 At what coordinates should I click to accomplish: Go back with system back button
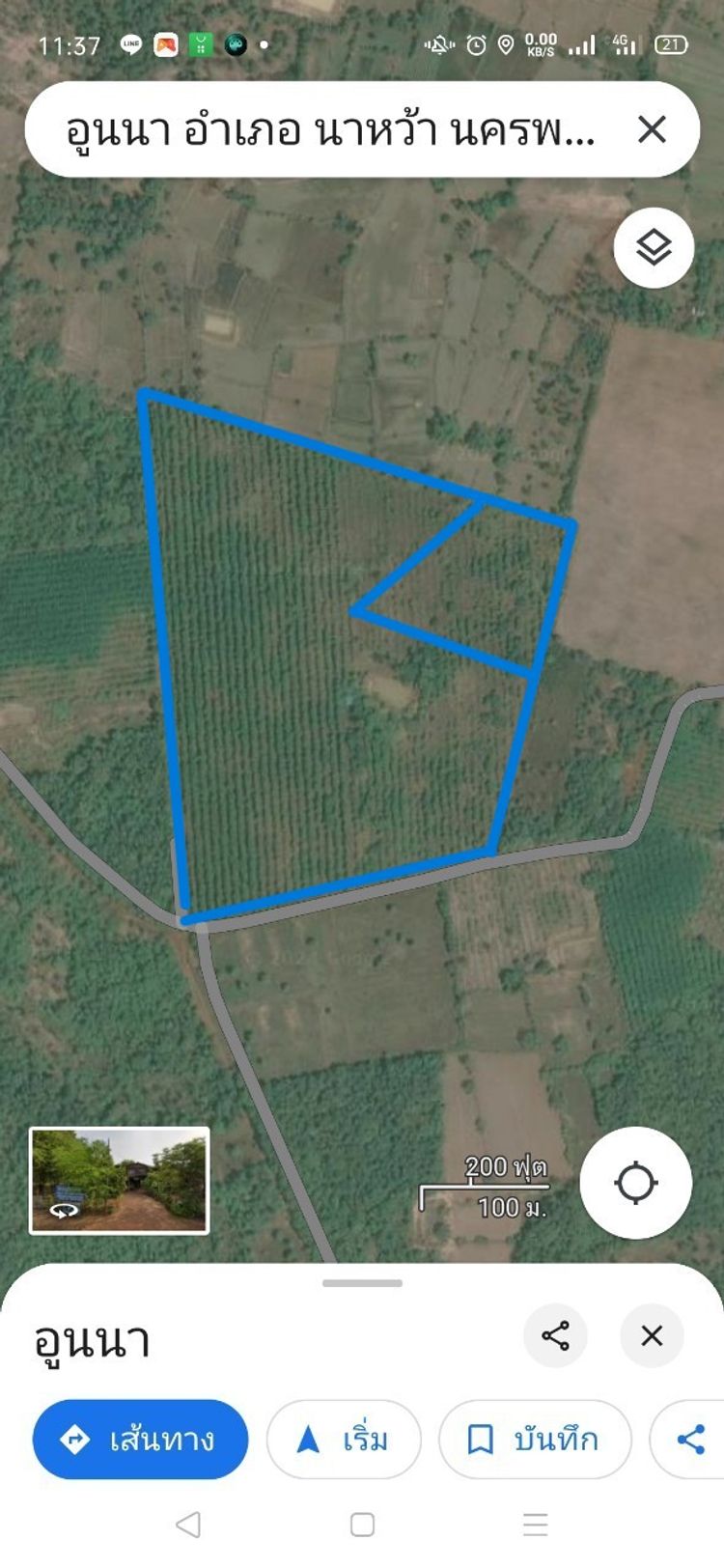pos(188,1525)
